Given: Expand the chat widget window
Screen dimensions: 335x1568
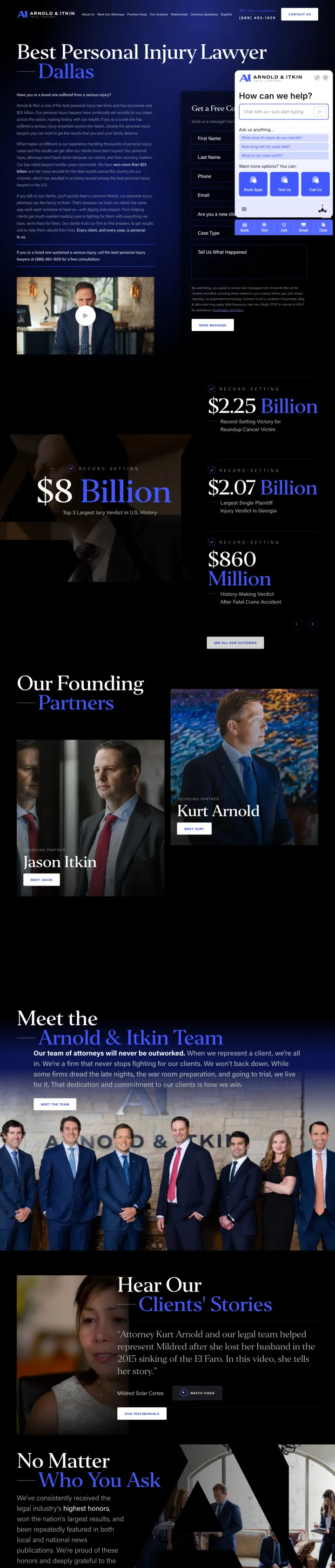Looking at the screenshot, I should (317, 78).
